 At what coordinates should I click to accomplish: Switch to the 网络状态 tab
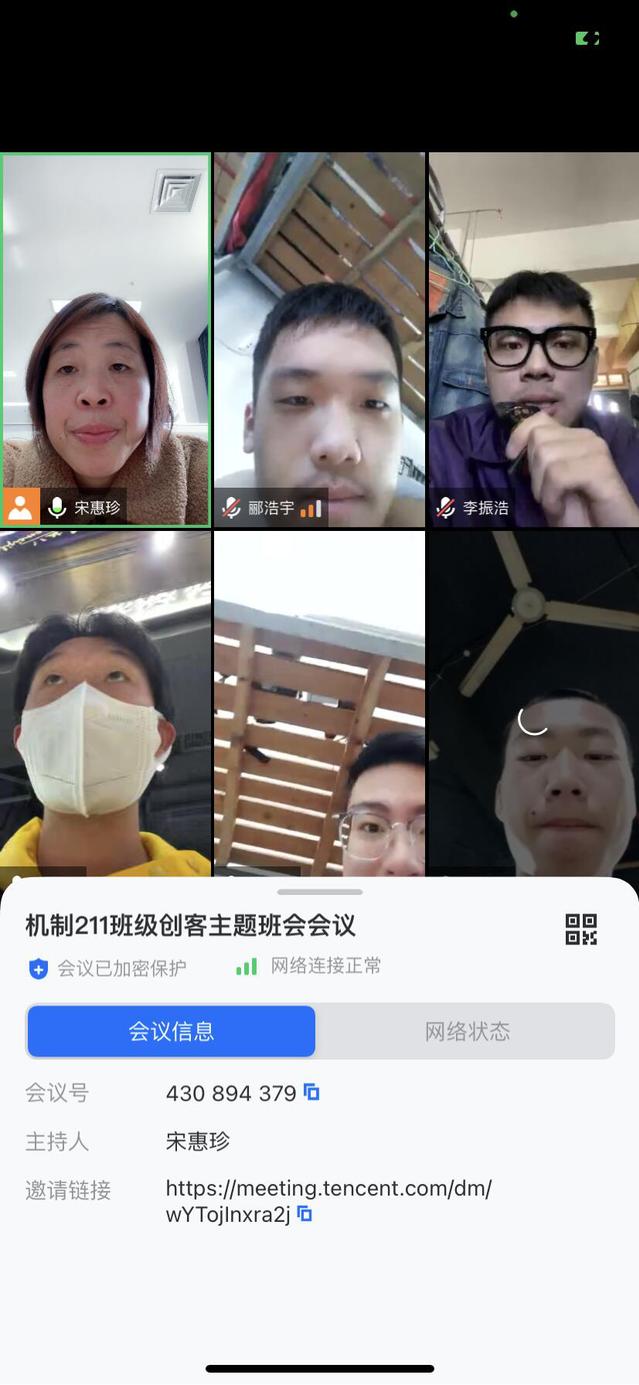pyautogui.click(x=467, y=1032)
